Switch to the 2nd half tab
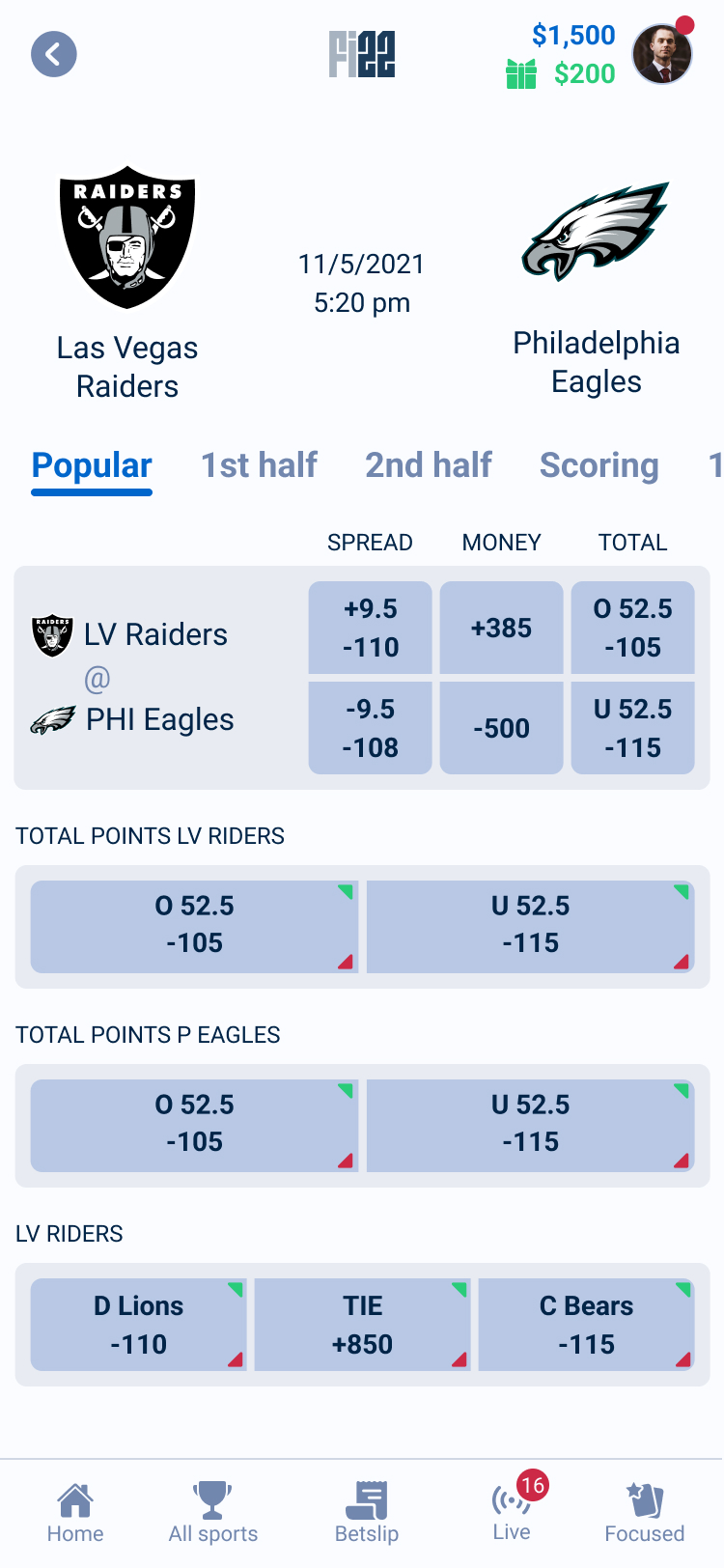Viewport: 724px width, 1568px height. (x=429, y=465)
